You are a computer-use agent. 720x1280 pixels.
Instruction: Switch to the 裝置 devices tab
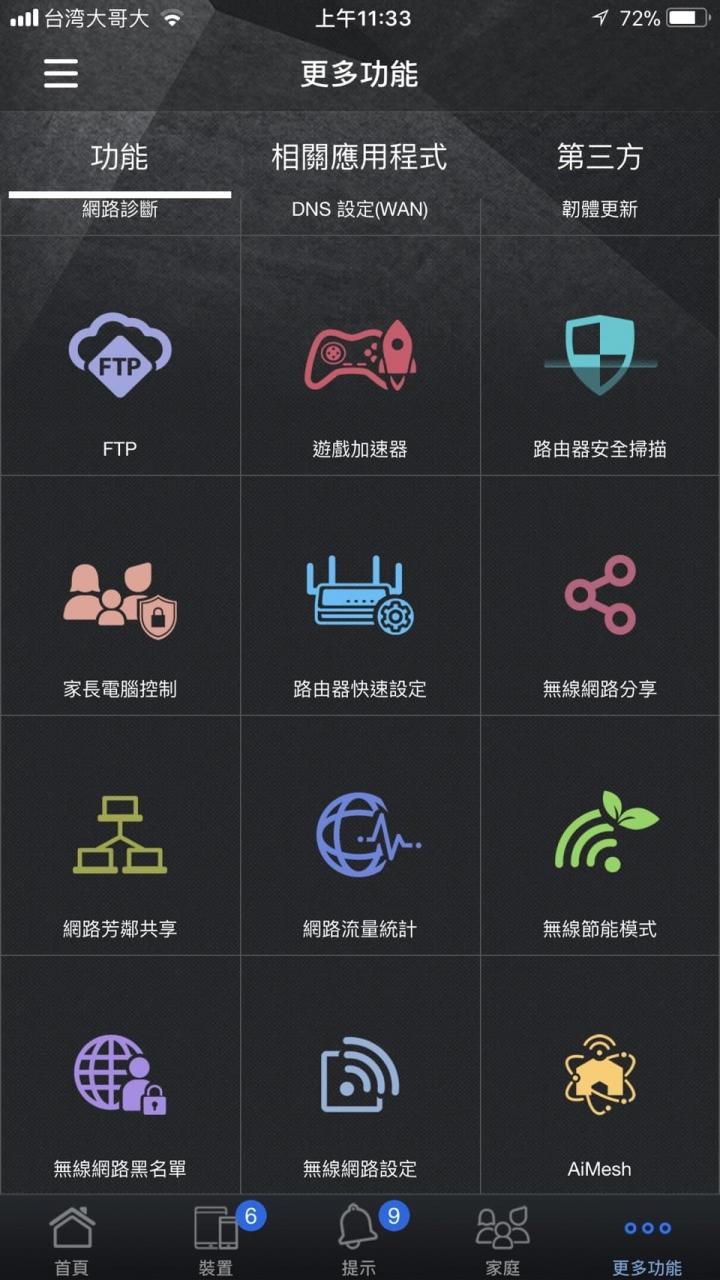click(x=216, y=1240)
